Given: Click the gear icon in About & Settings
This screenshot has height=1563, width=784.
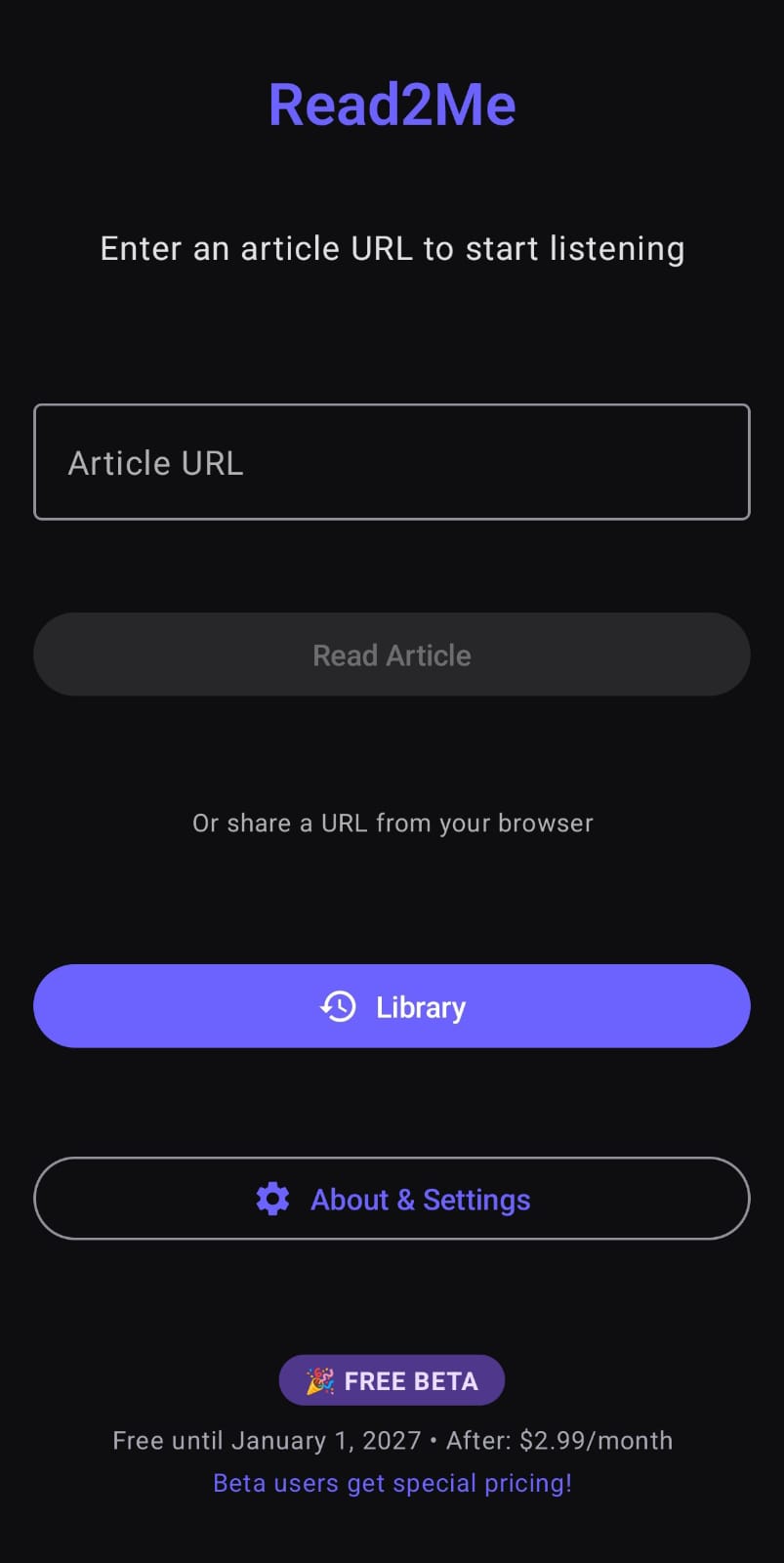Looking at the screenshot, I should click(x=273, y=1199).
